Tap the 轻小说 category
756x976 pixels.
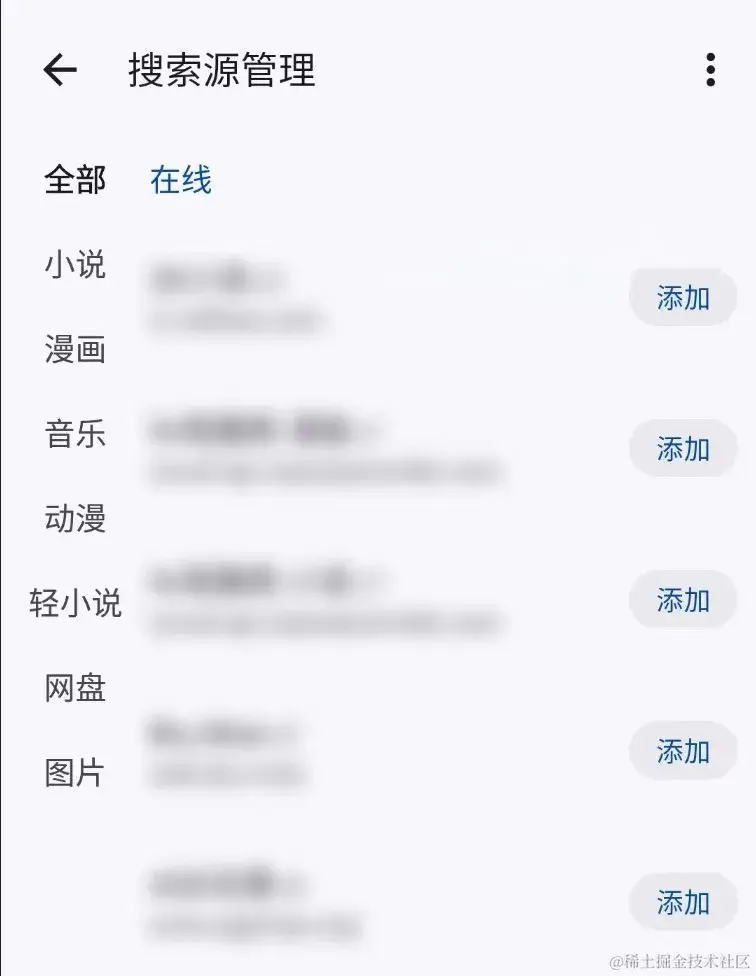[75, 604]
